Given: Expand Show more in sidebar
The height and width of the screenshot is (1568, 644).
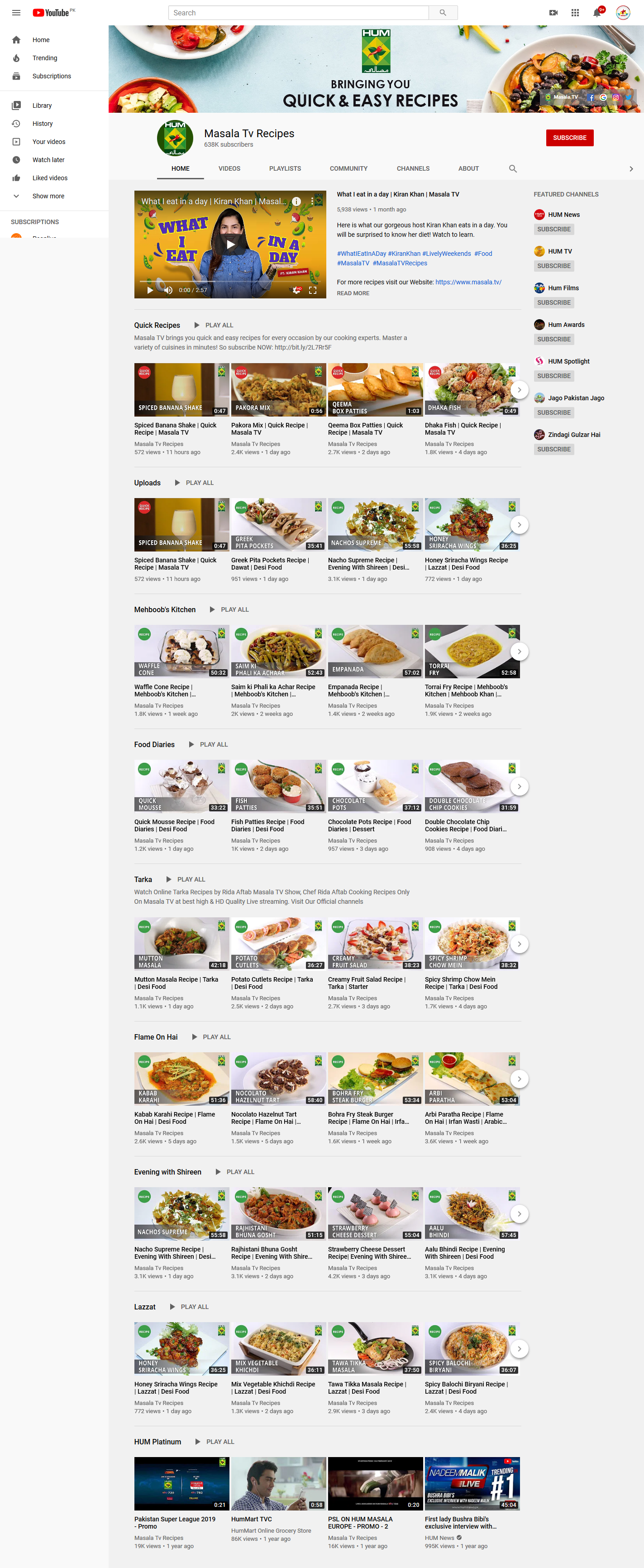Looking at the screenshot, I should click(x=48, y=196).
